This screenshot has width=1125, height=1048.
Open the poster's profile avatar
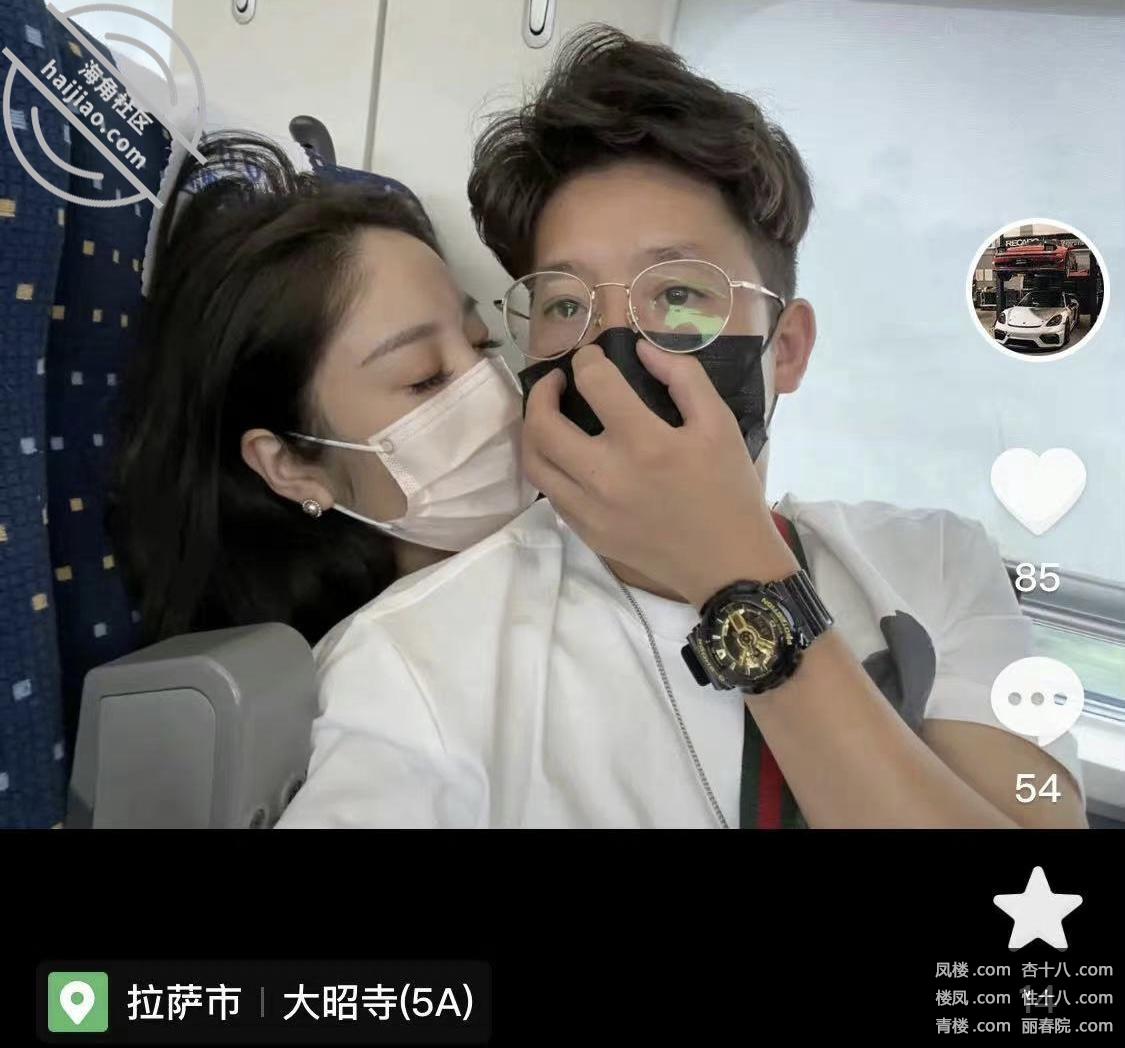point(1037,290)
